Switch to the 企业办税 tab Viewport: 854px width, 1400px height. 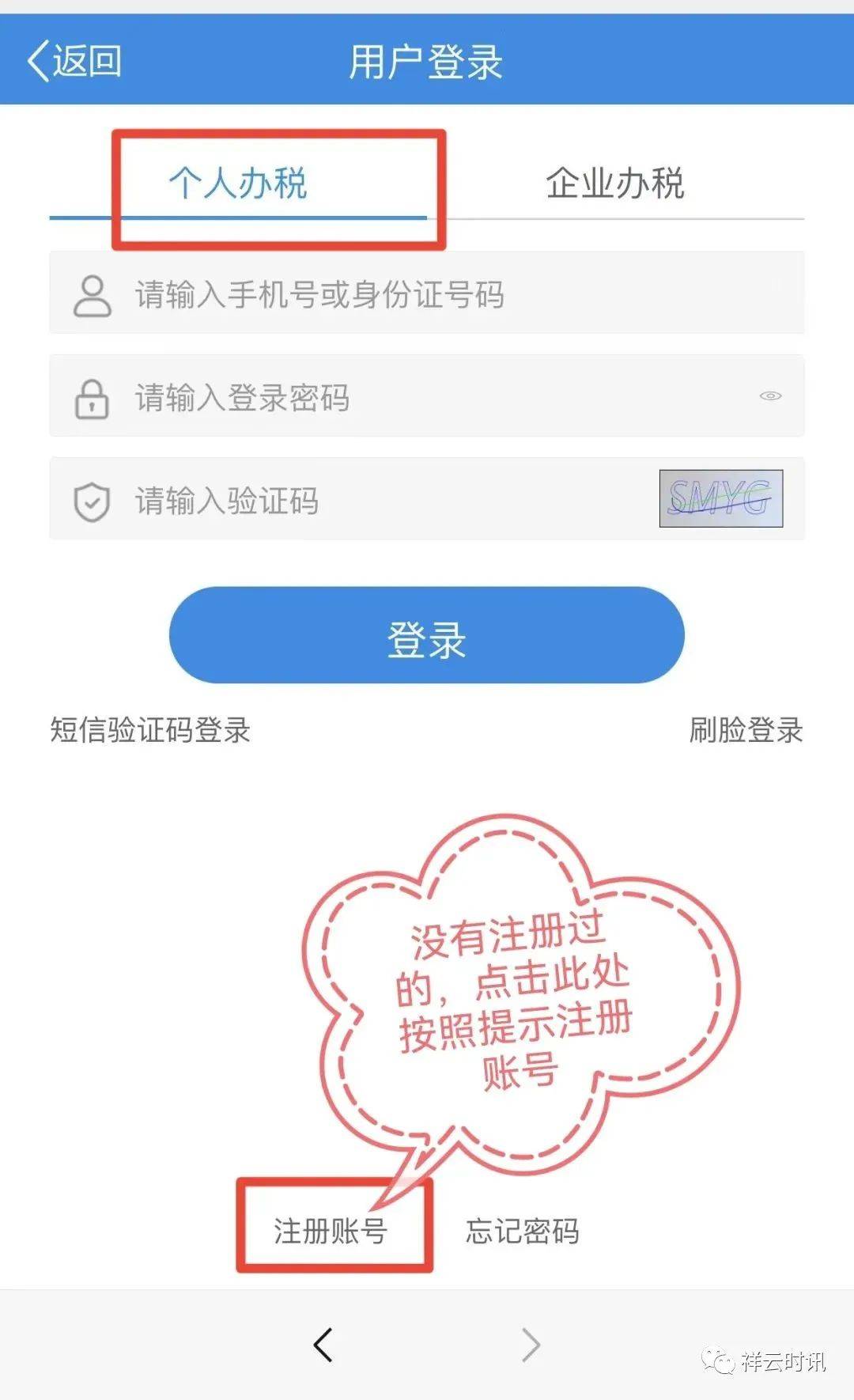617,184
